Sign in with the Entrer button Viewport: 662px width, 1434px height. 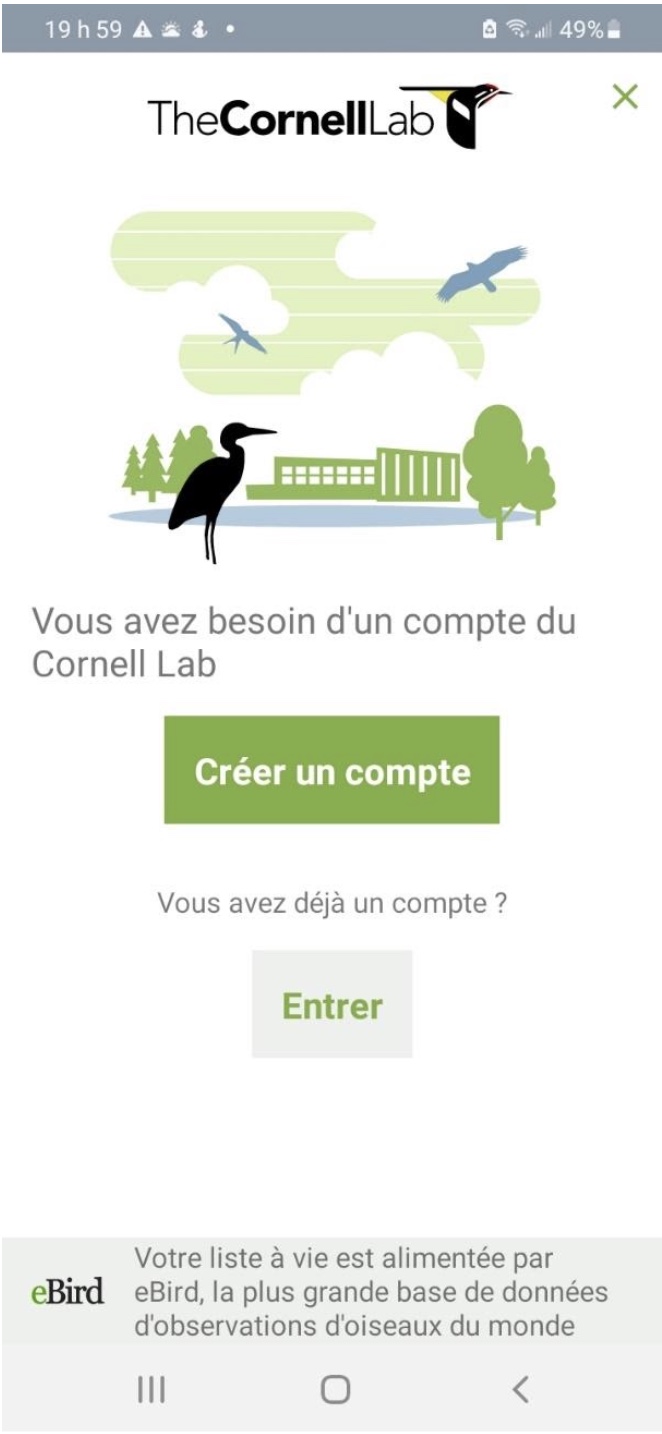click(332, 1004)
